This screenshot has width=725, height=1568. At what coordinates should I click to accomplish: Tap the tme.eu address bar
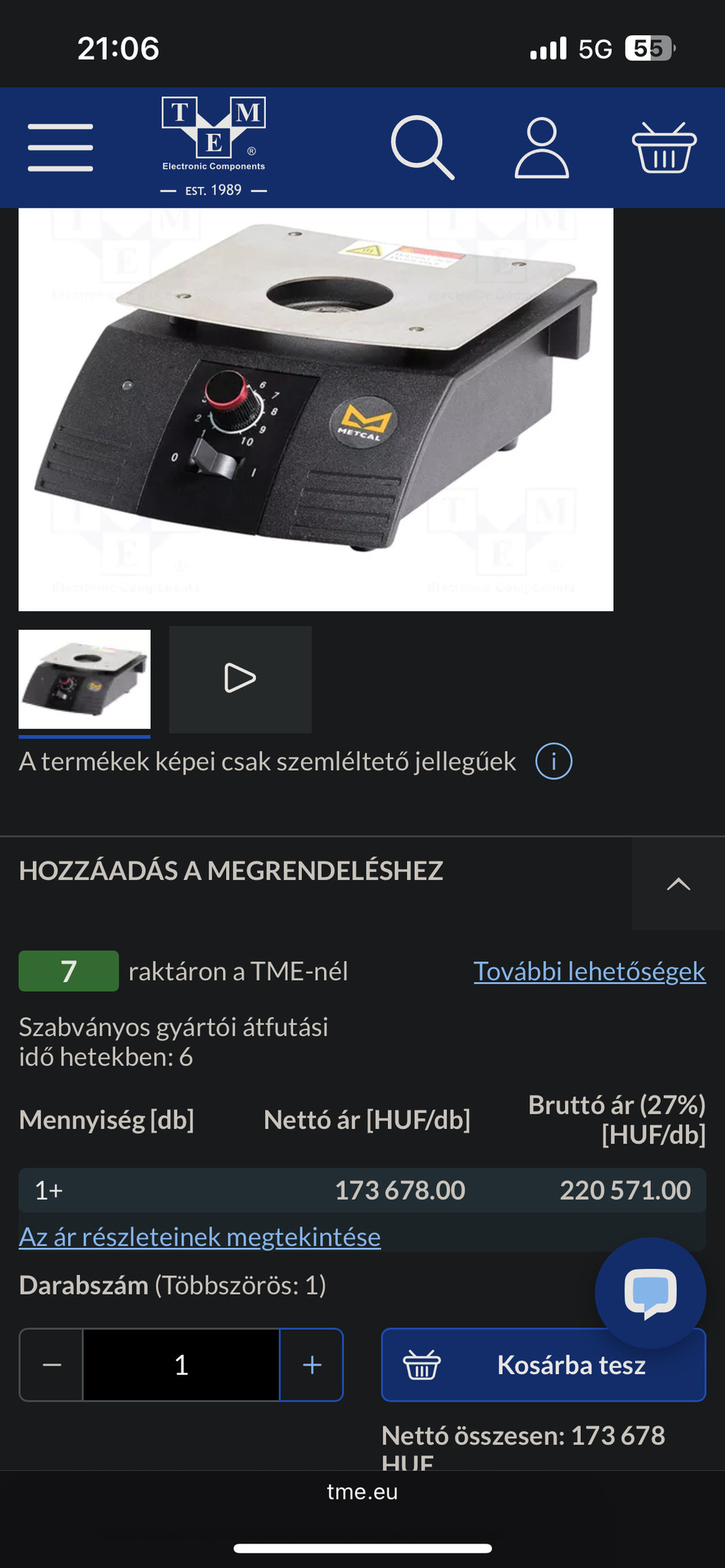(362, 1491)
